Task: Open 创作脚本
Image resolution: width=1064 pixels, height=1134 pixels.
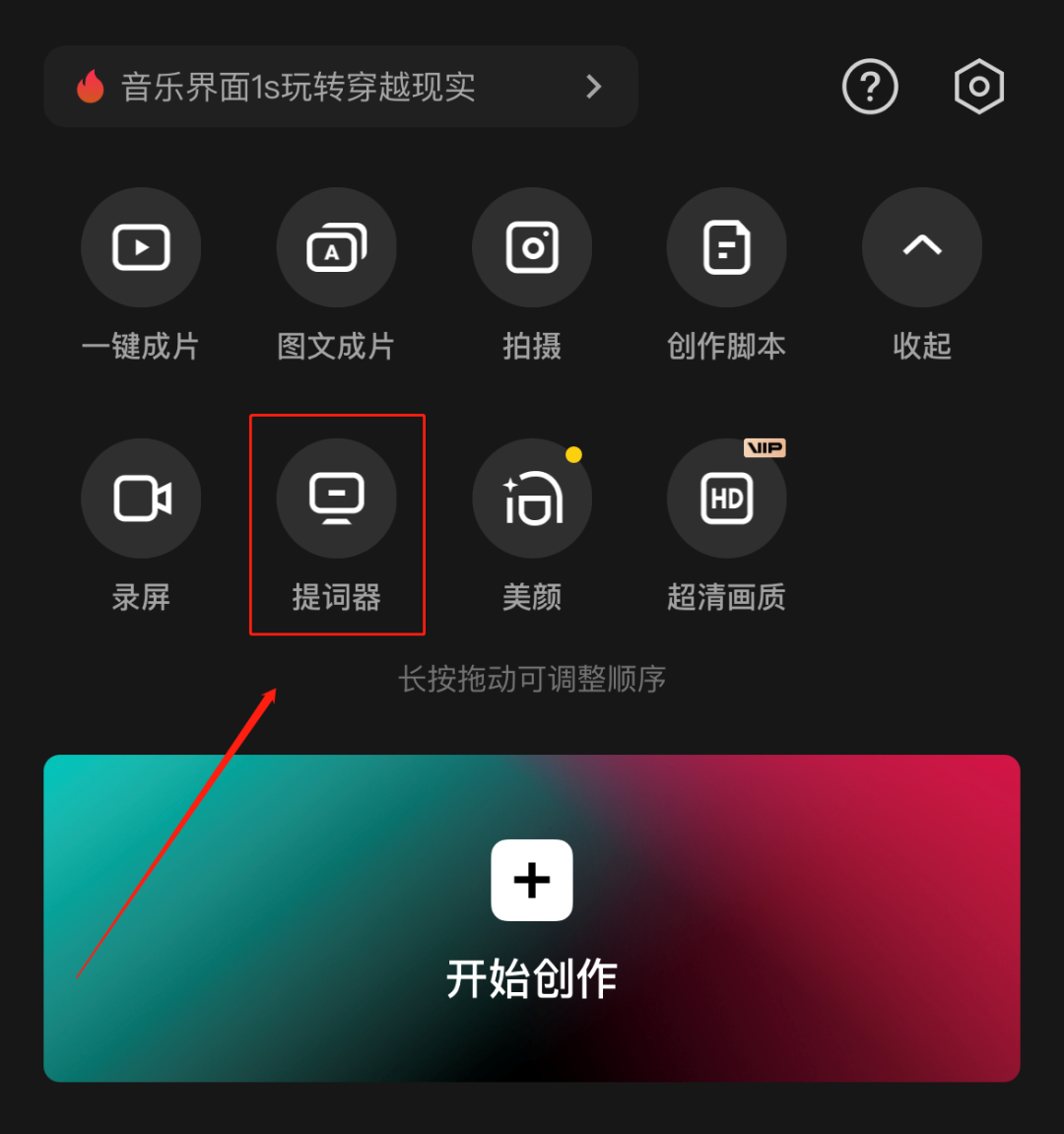Action: click(x=726, y=247)
